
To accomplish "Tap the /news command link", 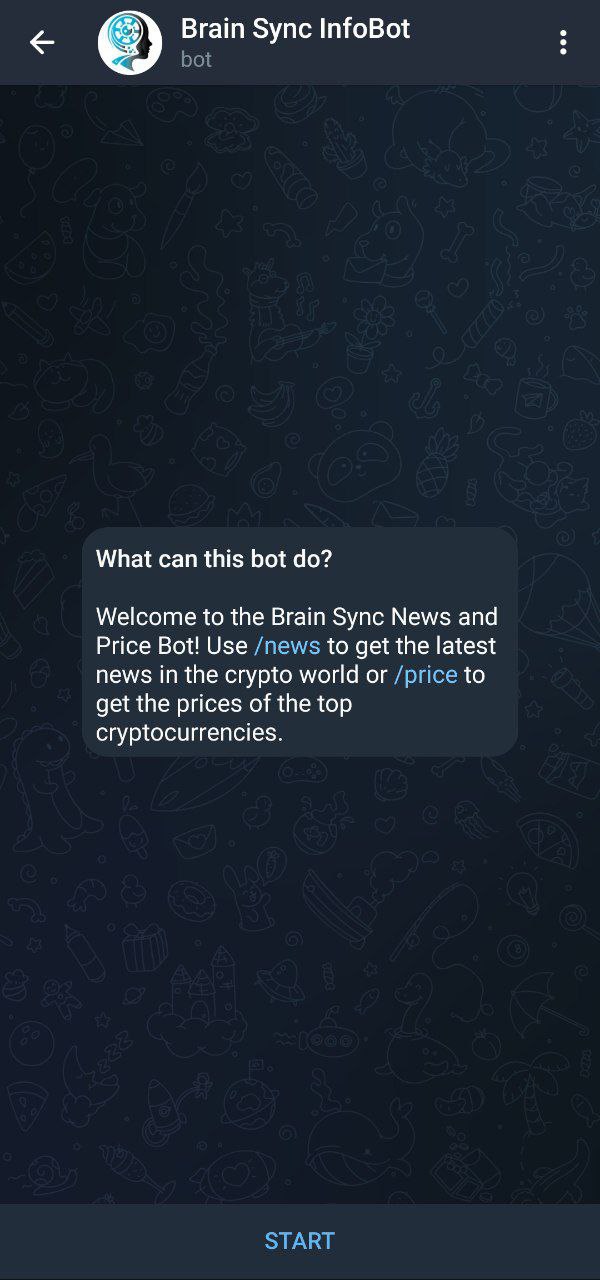I will (x=287, y=645).
